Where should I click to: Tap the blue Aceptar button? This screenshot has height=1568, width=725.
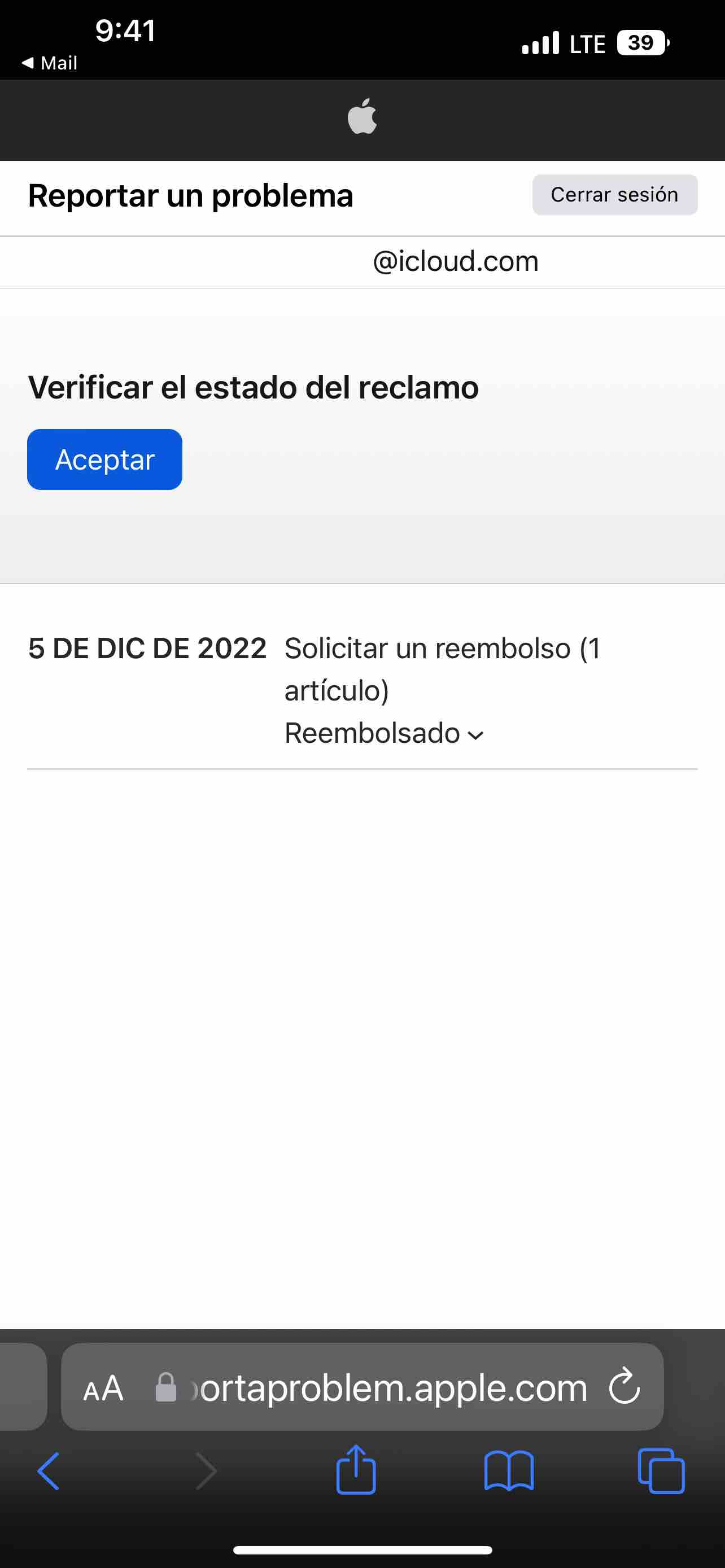click(104, 459)
